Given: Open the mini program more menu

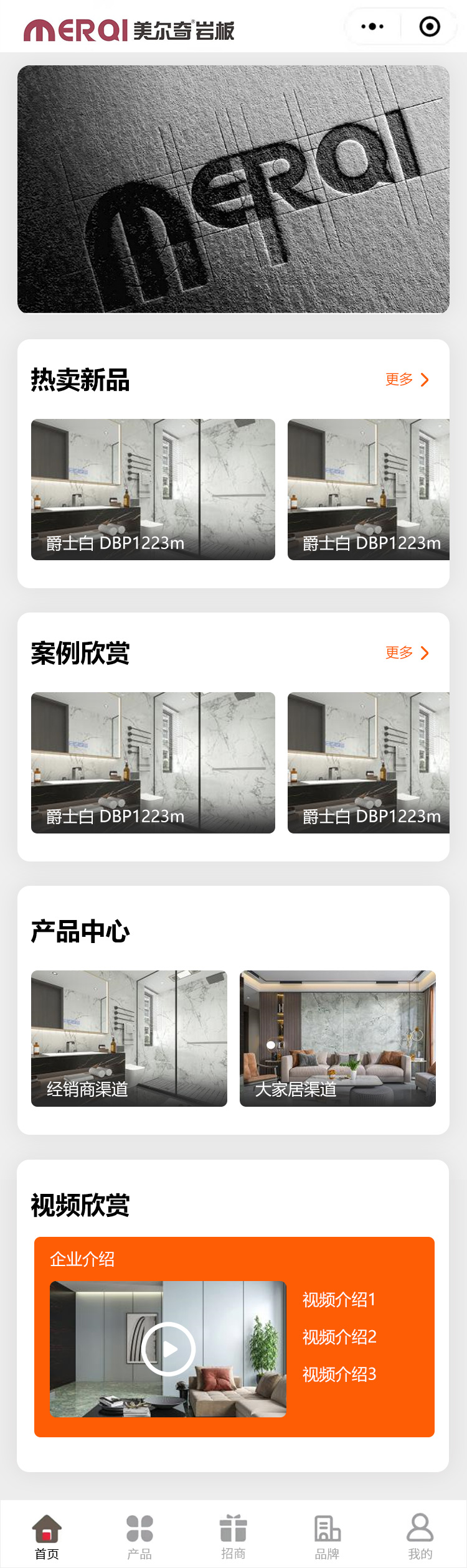Looking at the screenshot, I should pyautogui.click(x=372, y=27).
